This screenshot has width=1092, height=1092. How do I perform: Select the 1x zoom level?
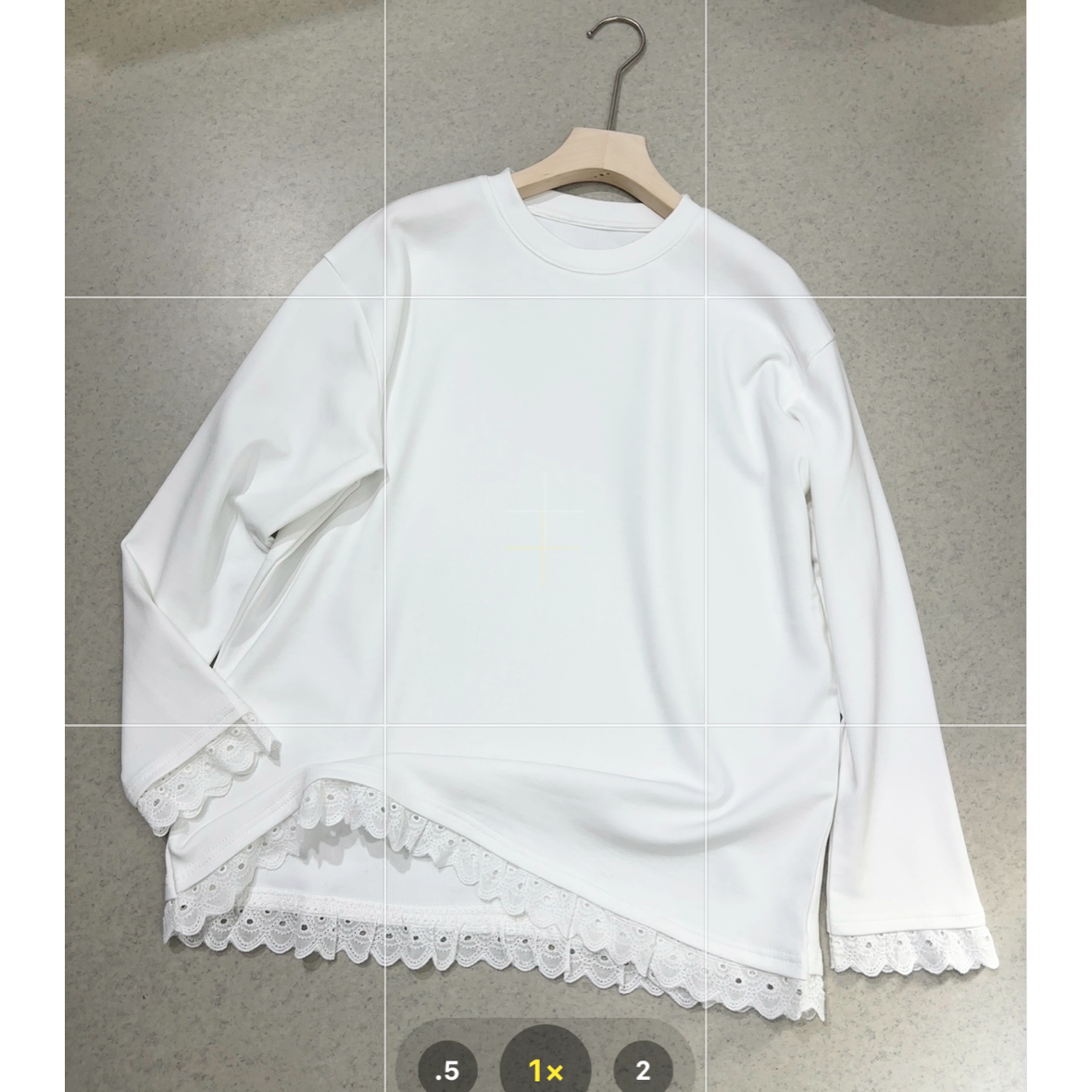coord(546,1071)
